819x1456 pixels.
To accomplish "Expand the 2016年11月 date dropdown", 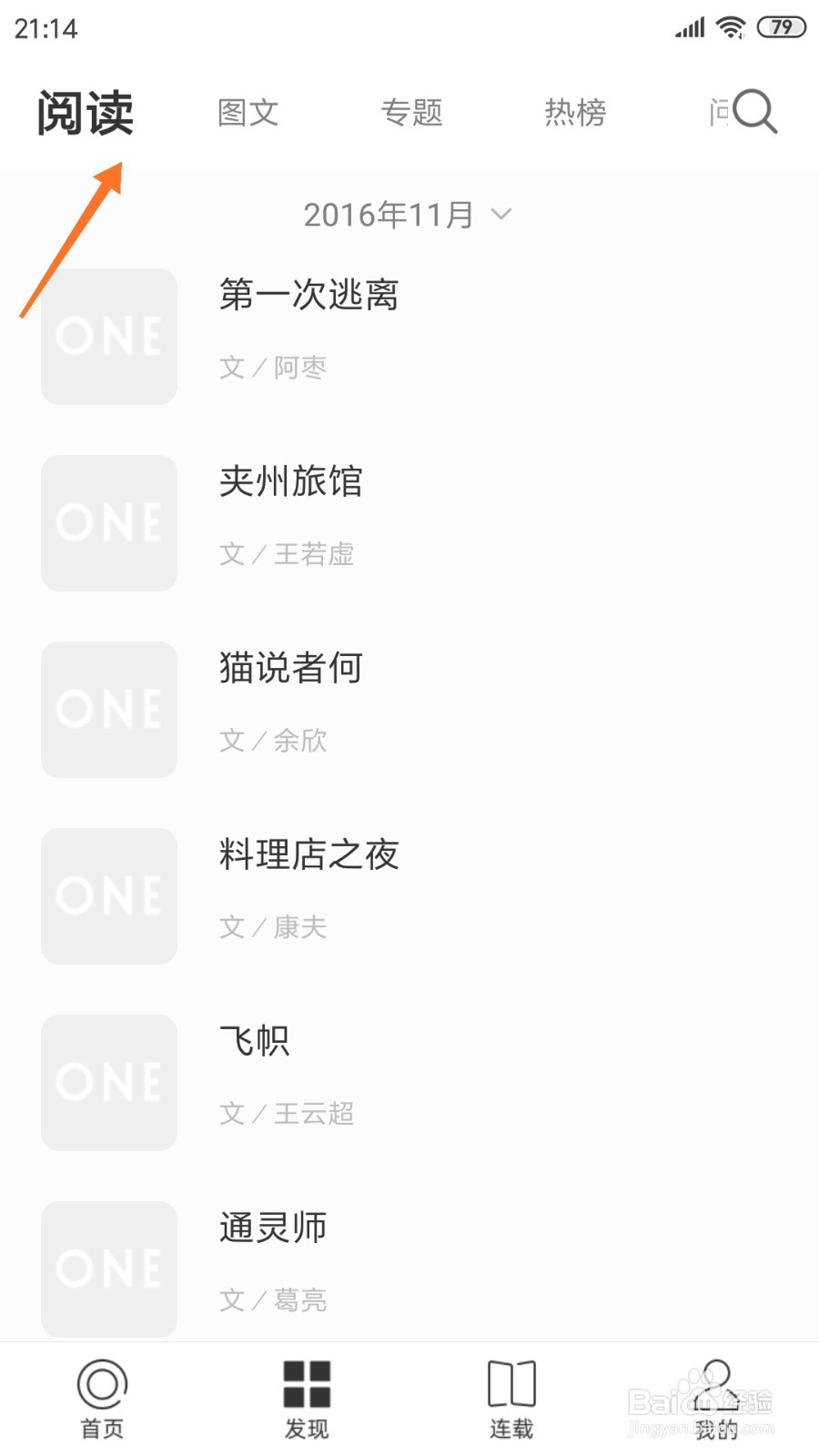I will click(389, 214).
